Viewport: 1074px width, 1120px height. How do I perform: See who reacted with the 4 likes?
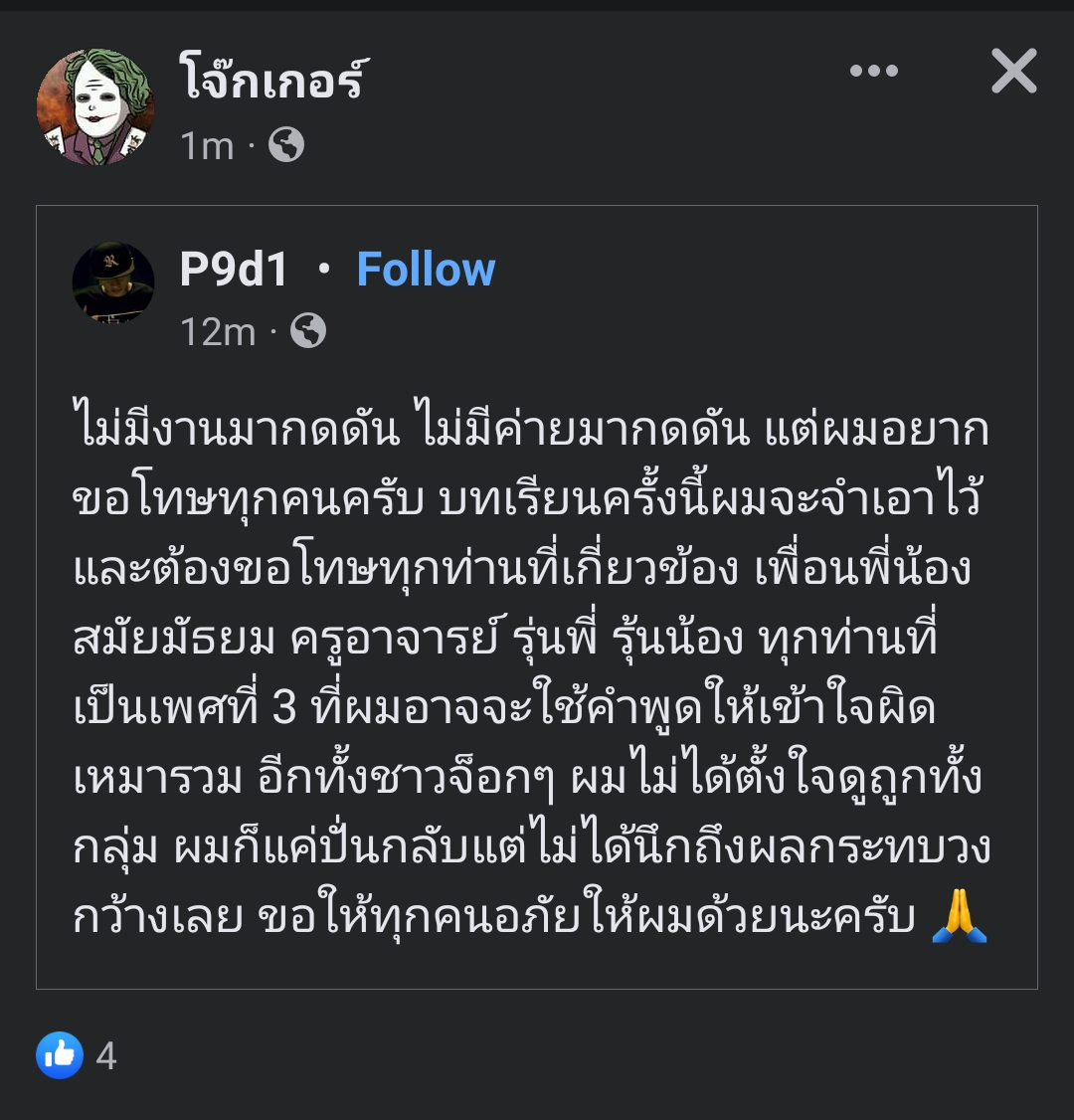78,1055
